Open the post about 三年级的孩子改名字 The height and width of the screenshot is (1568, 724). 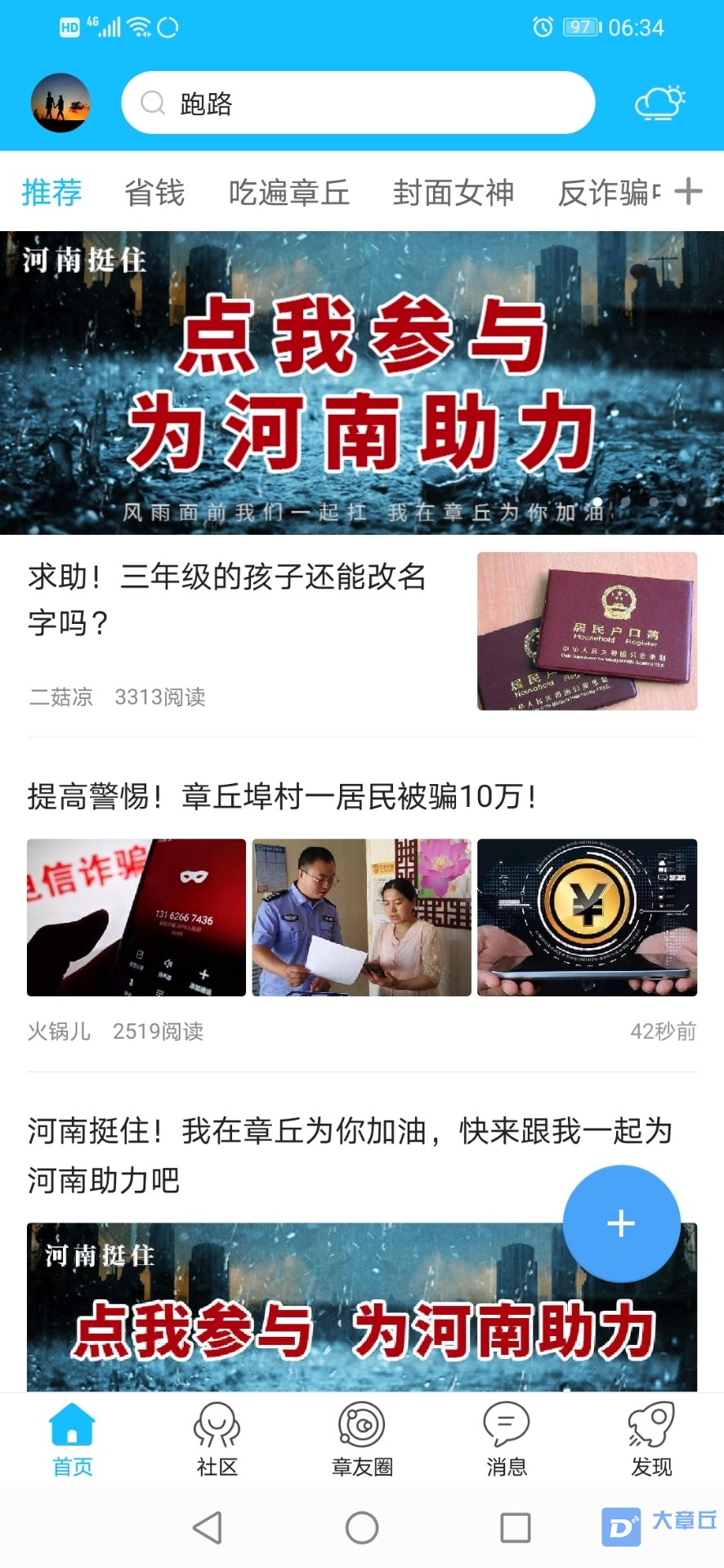pos(227,599)
